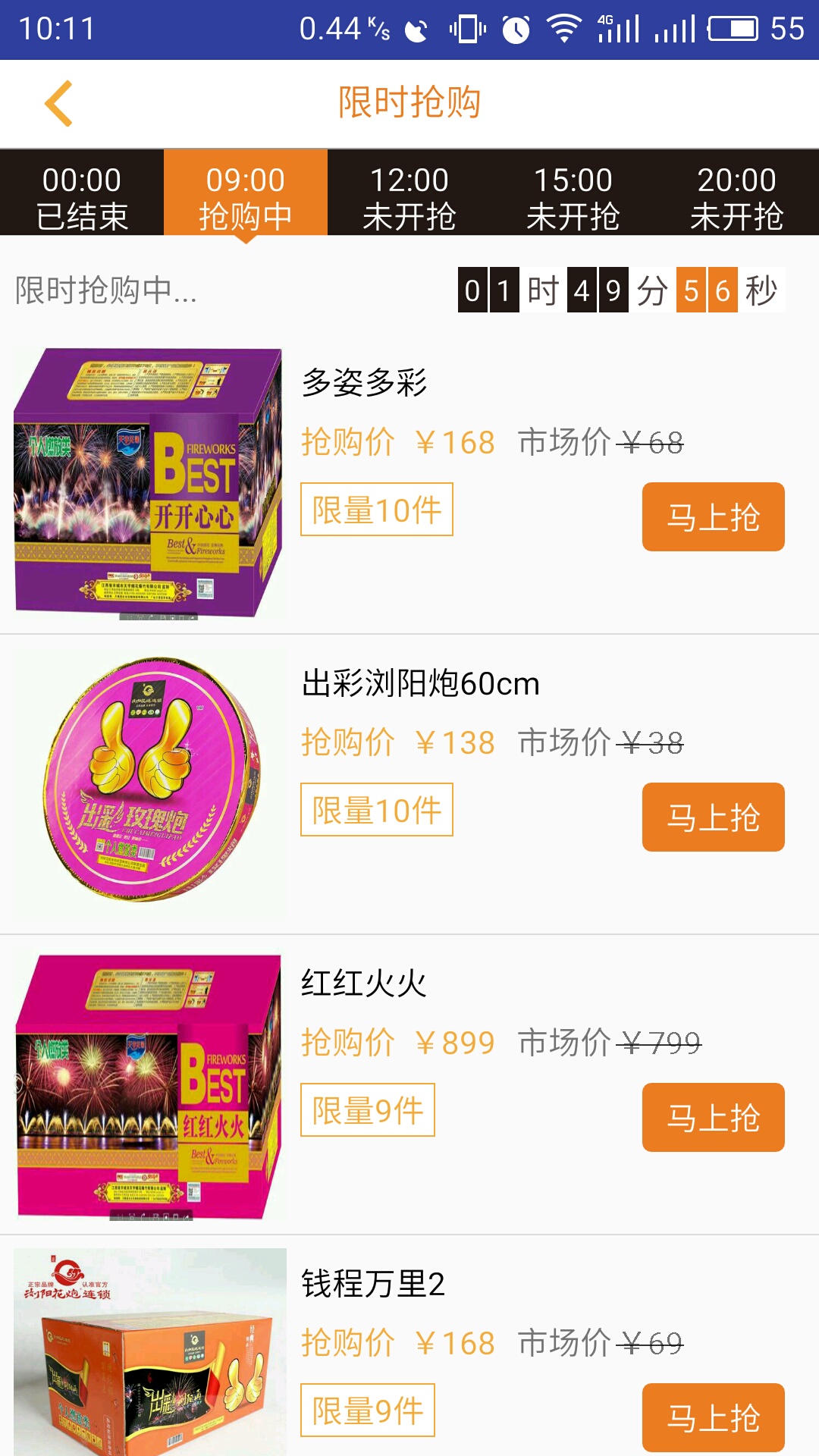819x1456 pixels.
Task: Open the 15:00 未开抢 time slot
Action: (573, 198)
